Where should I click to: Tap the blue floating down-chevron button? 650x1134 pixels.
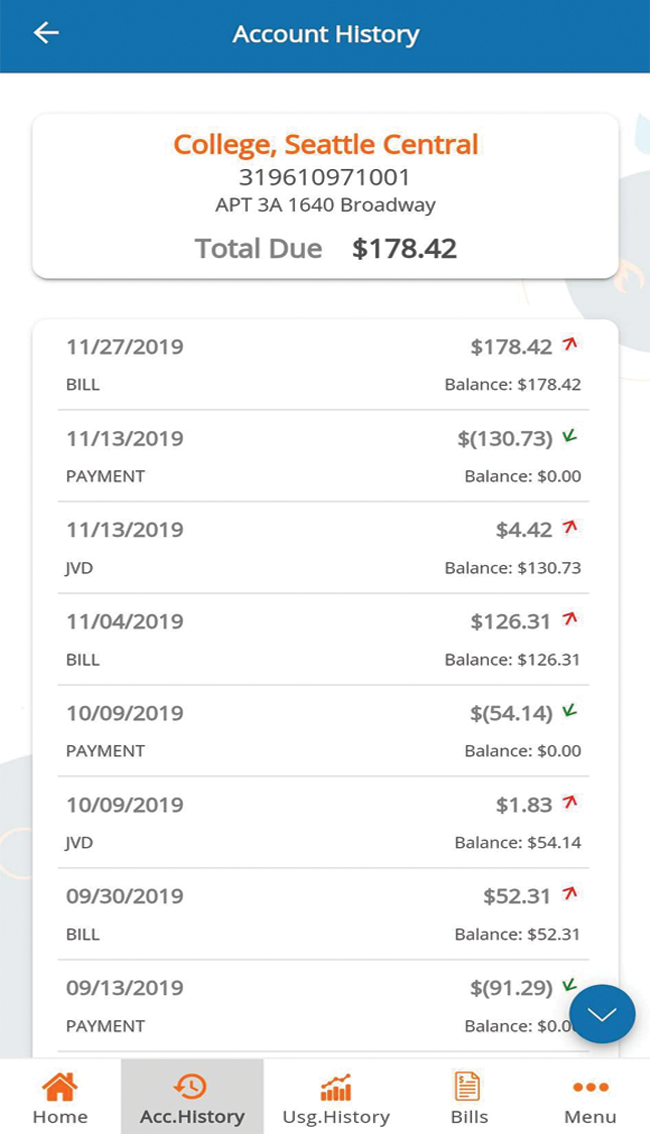tap(602, 1013)
